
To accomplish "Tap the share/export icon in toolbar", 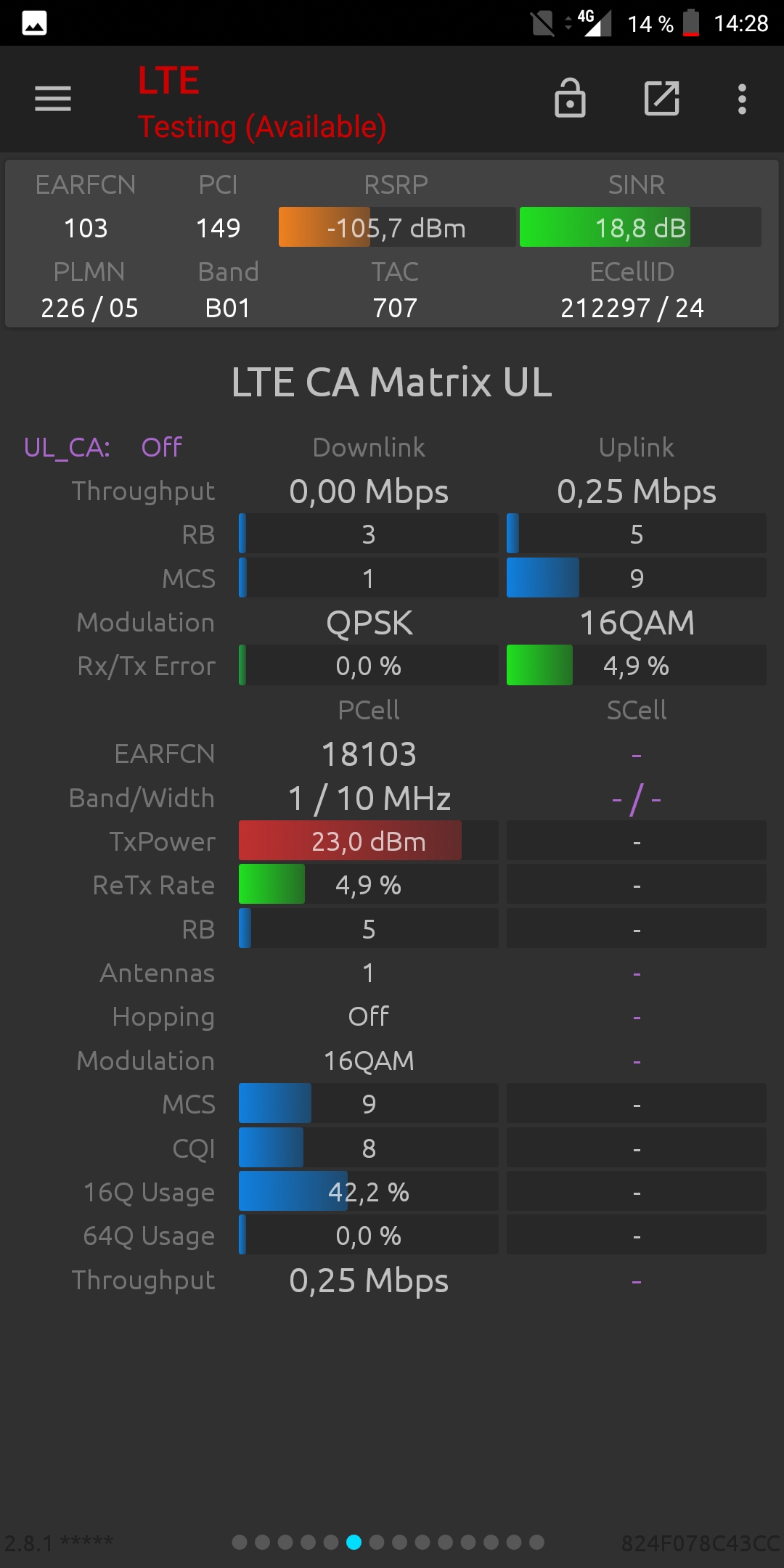I will tap(662, 99).
